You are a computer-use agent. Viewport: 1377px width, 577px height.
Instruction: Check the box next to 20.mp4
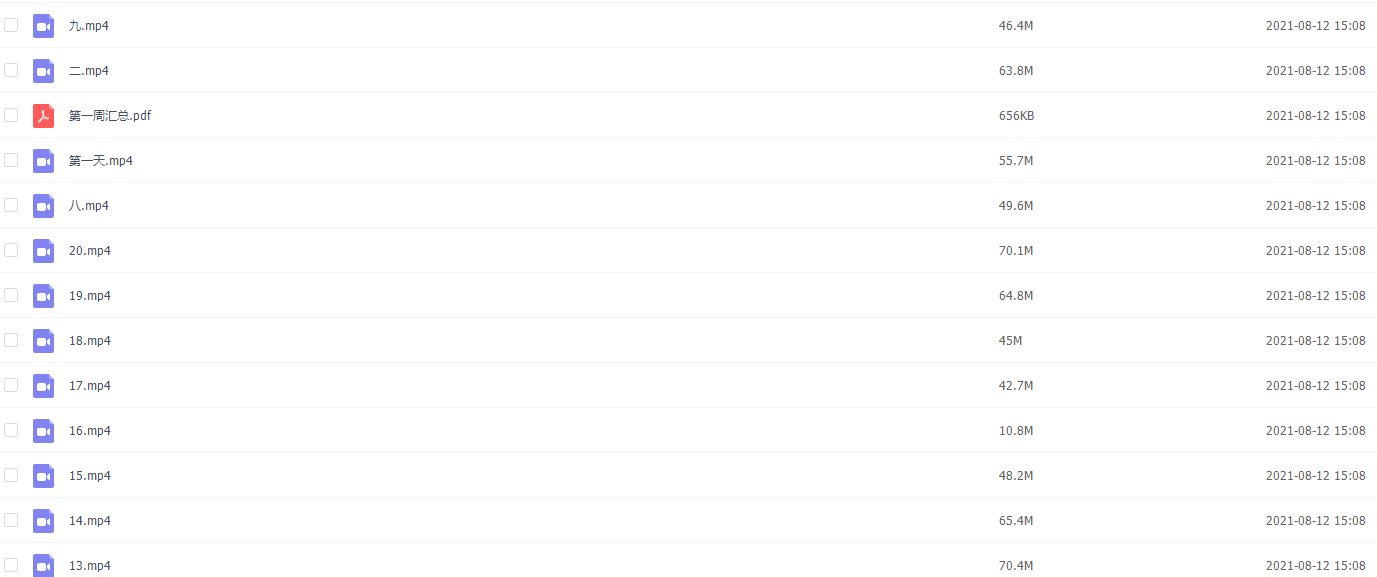tap(11, 250)
